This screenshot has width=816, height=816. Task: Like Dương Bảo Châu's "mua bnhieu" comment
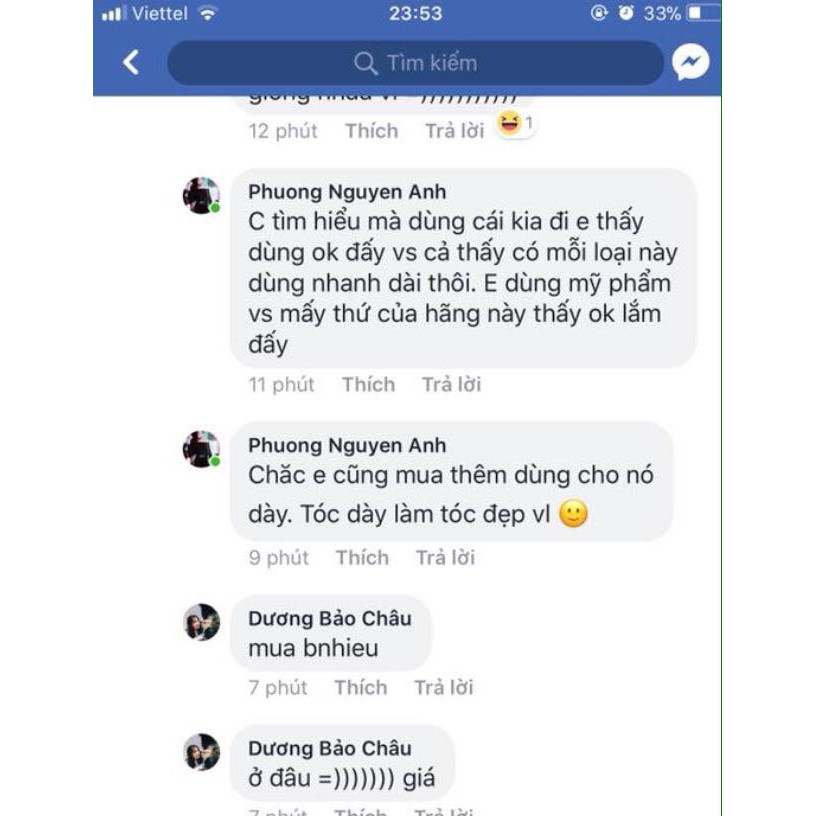(x=361, y=688)
